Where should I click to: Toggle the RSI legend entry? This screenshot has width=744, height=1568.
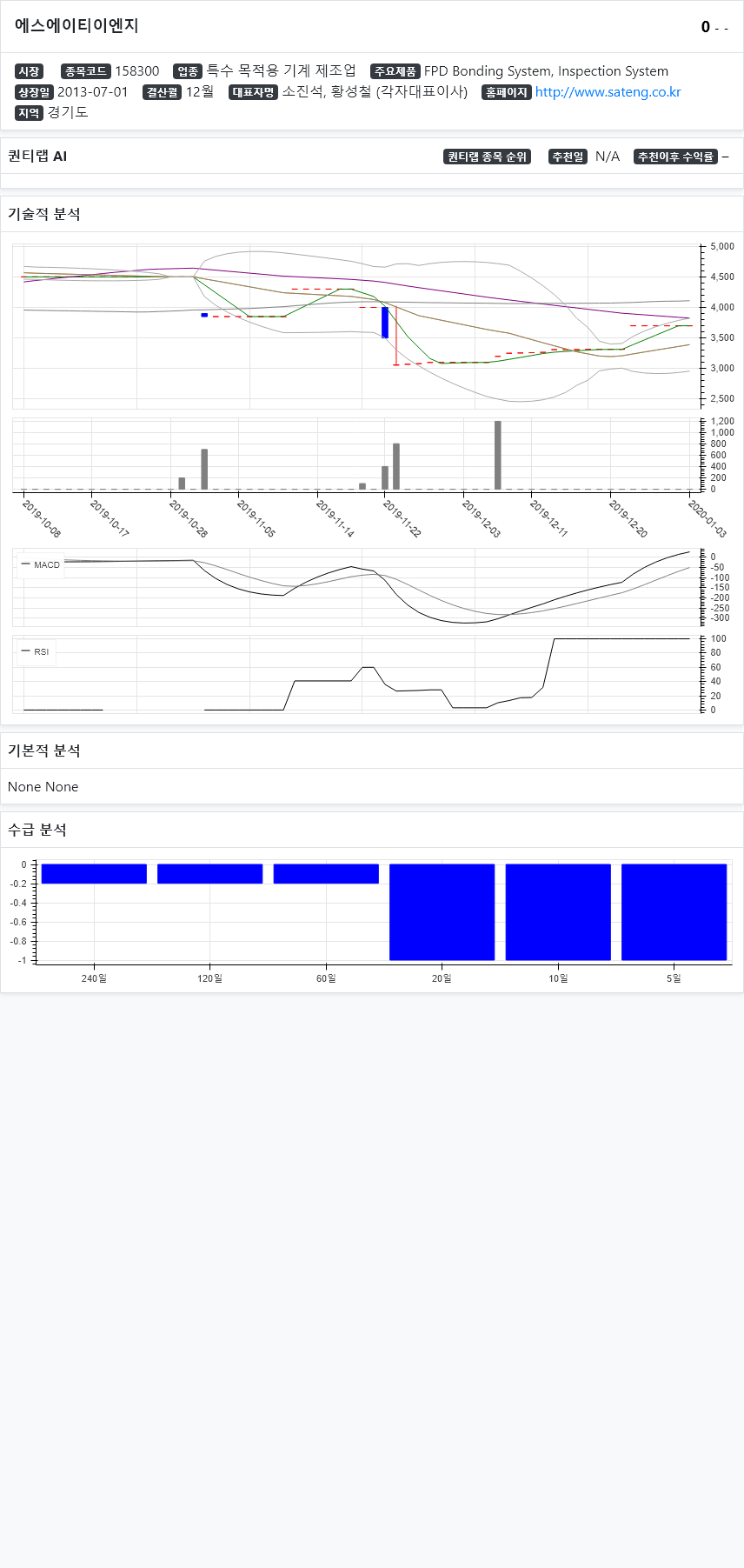36,652
